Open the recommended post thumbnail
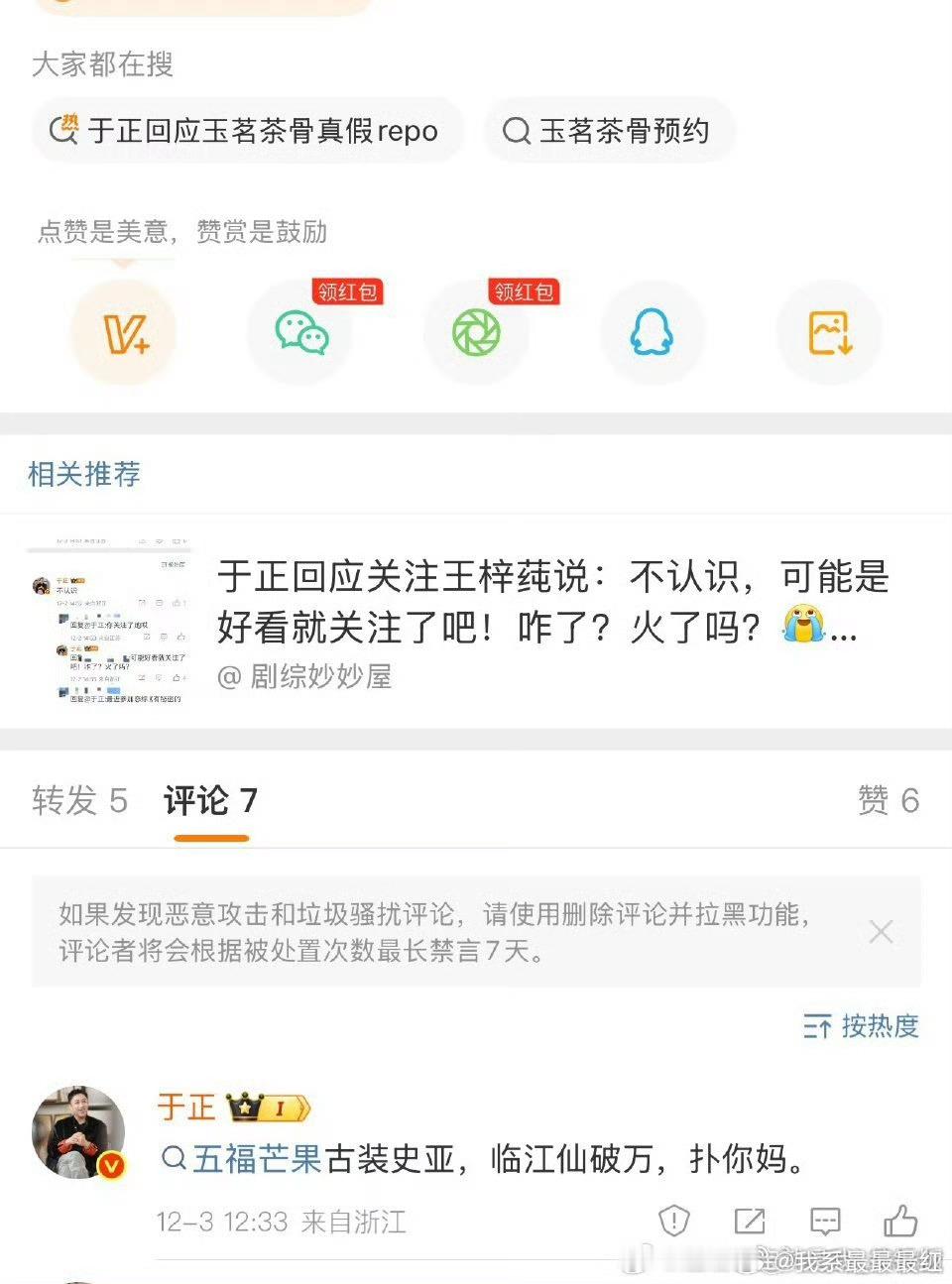The image size is (952, 1284). (109, 620)
